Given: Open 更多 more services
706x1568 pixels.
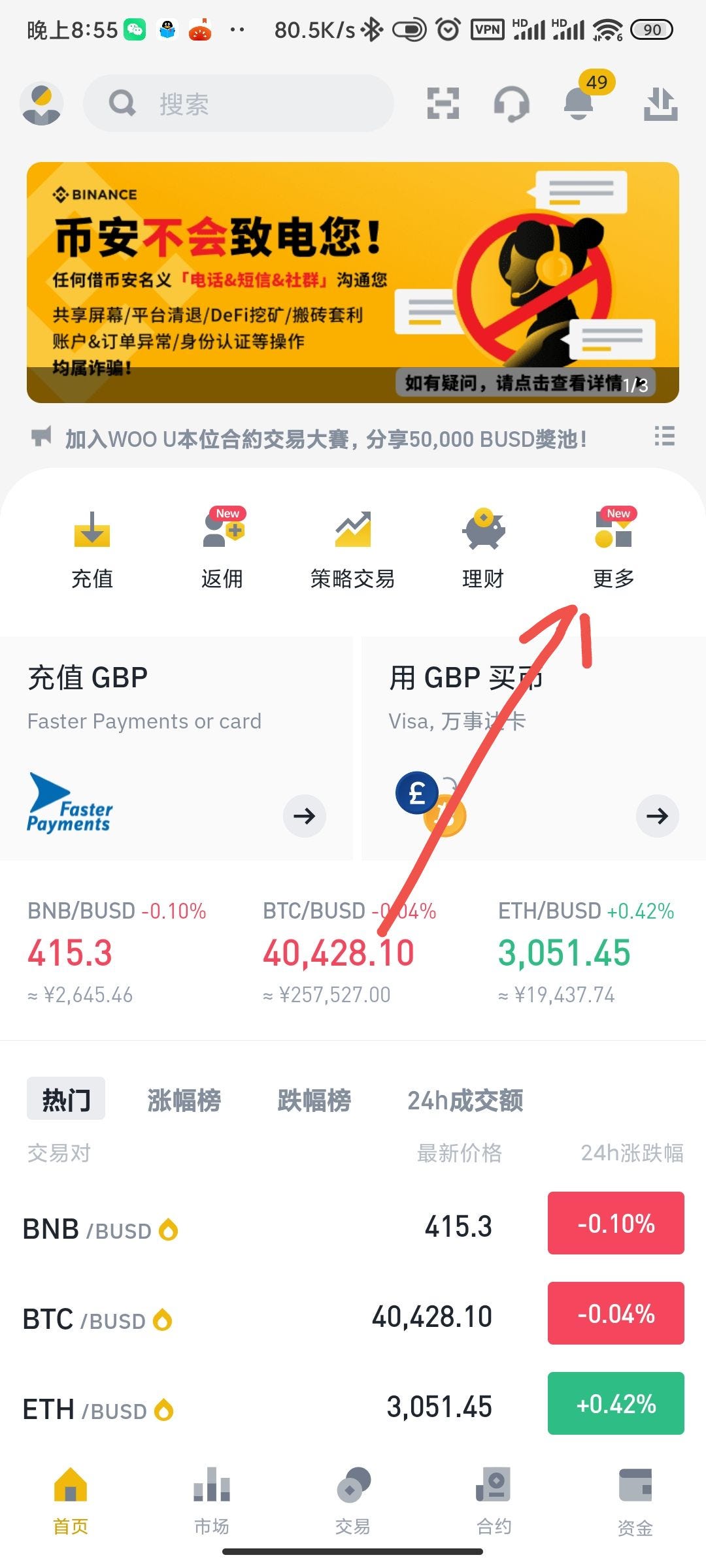Looking at the screenshot, I should (614, 549).
